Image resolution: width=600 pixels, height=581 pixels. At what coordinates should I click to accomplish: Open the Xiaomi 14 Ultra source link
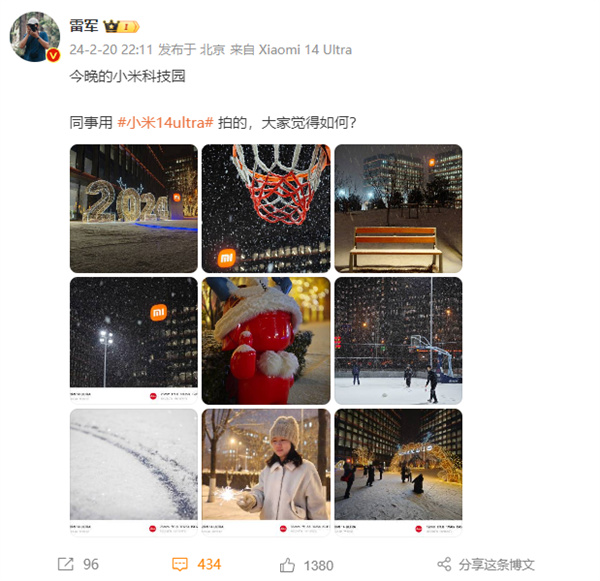pyautogui.click(x=305, y=50)
